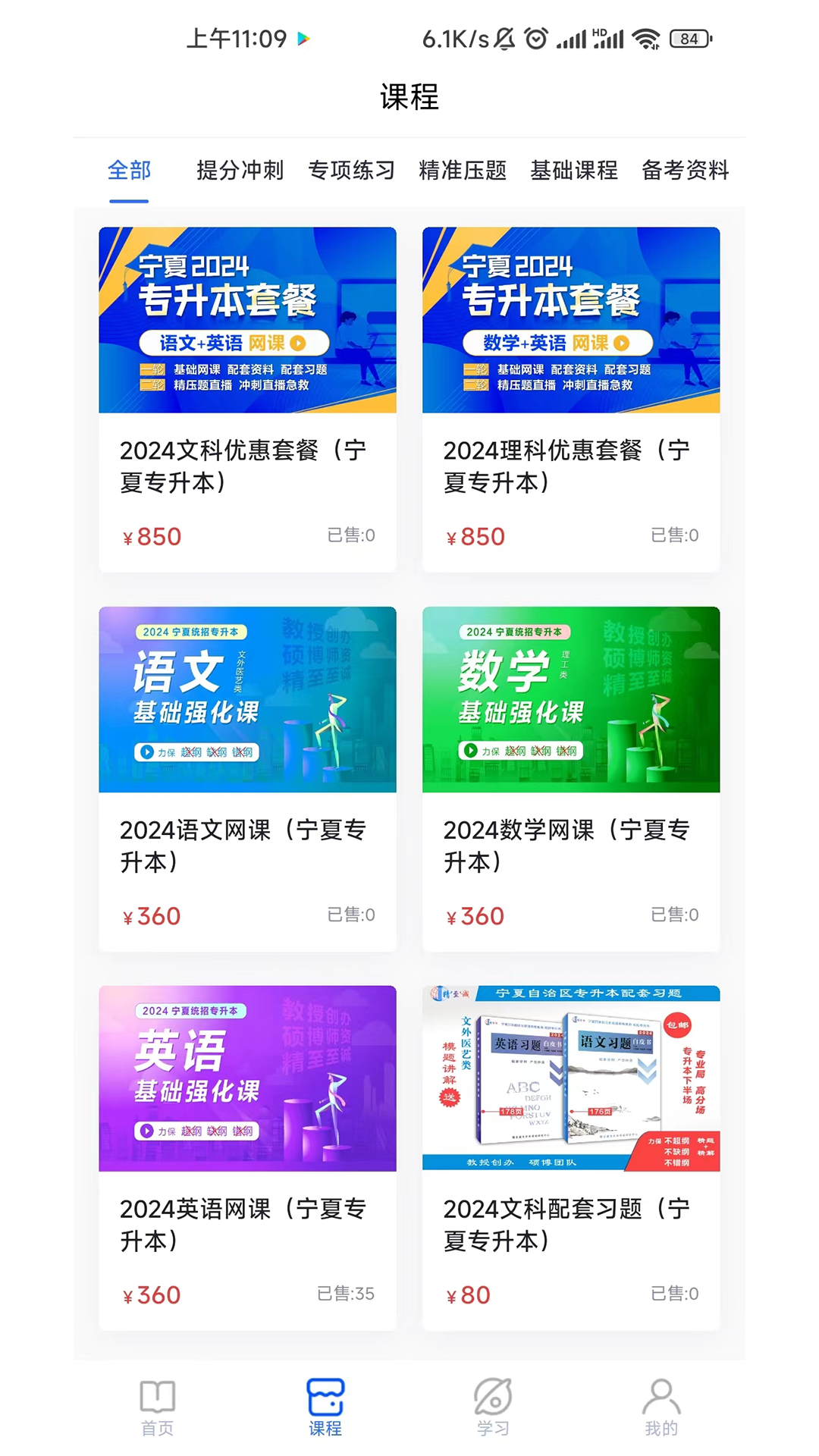Open the 2024文科优惠套餐 course card
The image size is (819, 1456).
point(247,398)
